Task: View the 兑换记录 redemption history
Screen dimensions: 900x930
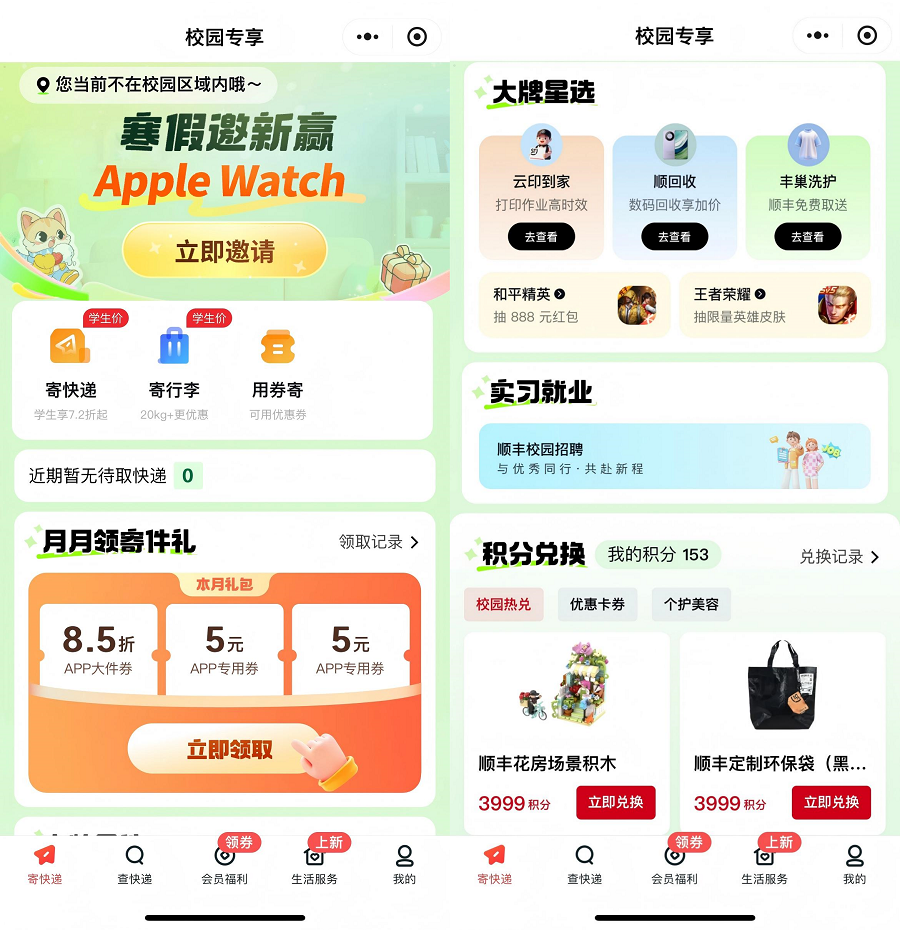Action: click(839, 557)
